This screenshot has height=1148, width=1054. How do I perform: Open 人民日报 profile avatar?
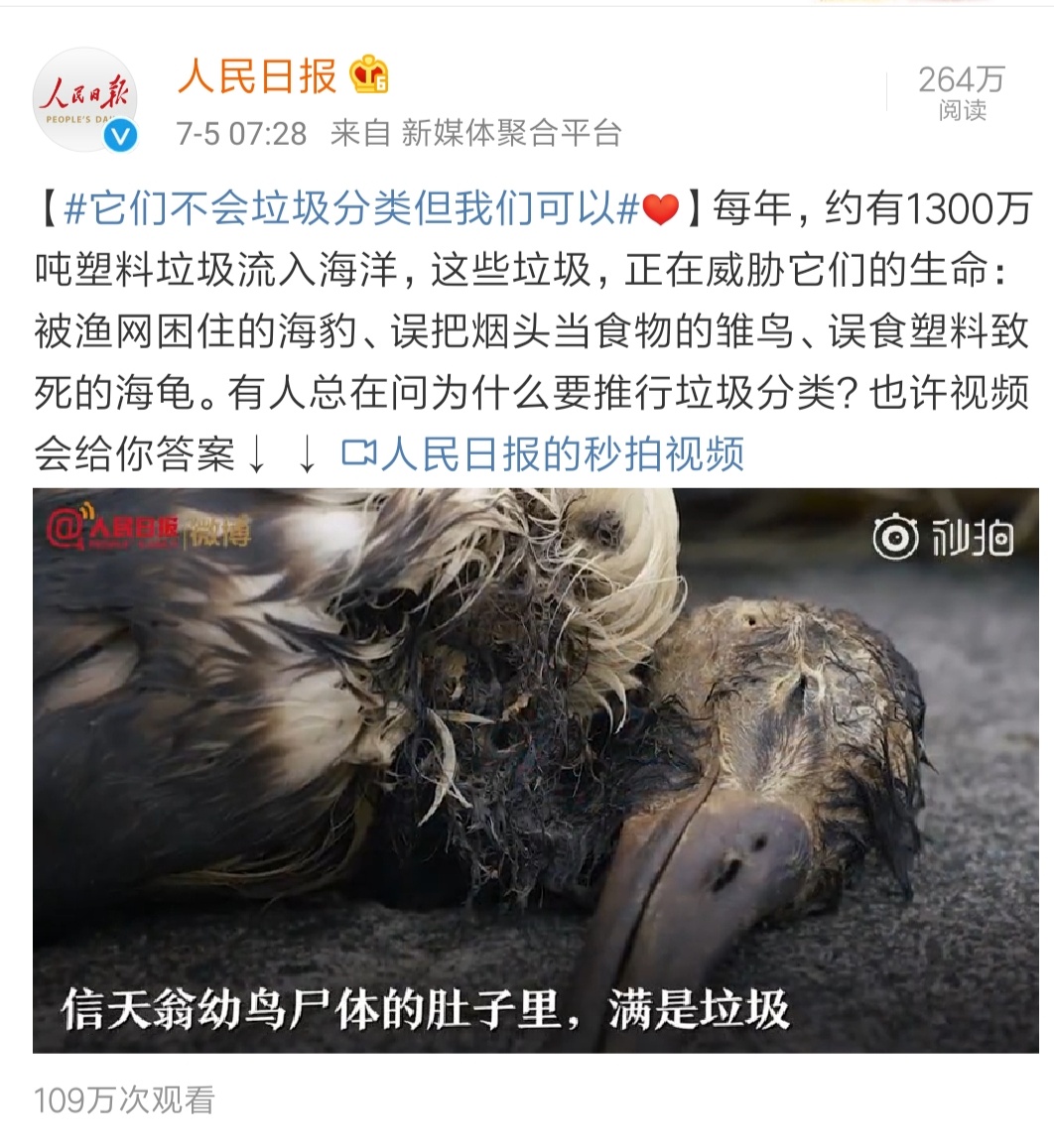[84, 99]
